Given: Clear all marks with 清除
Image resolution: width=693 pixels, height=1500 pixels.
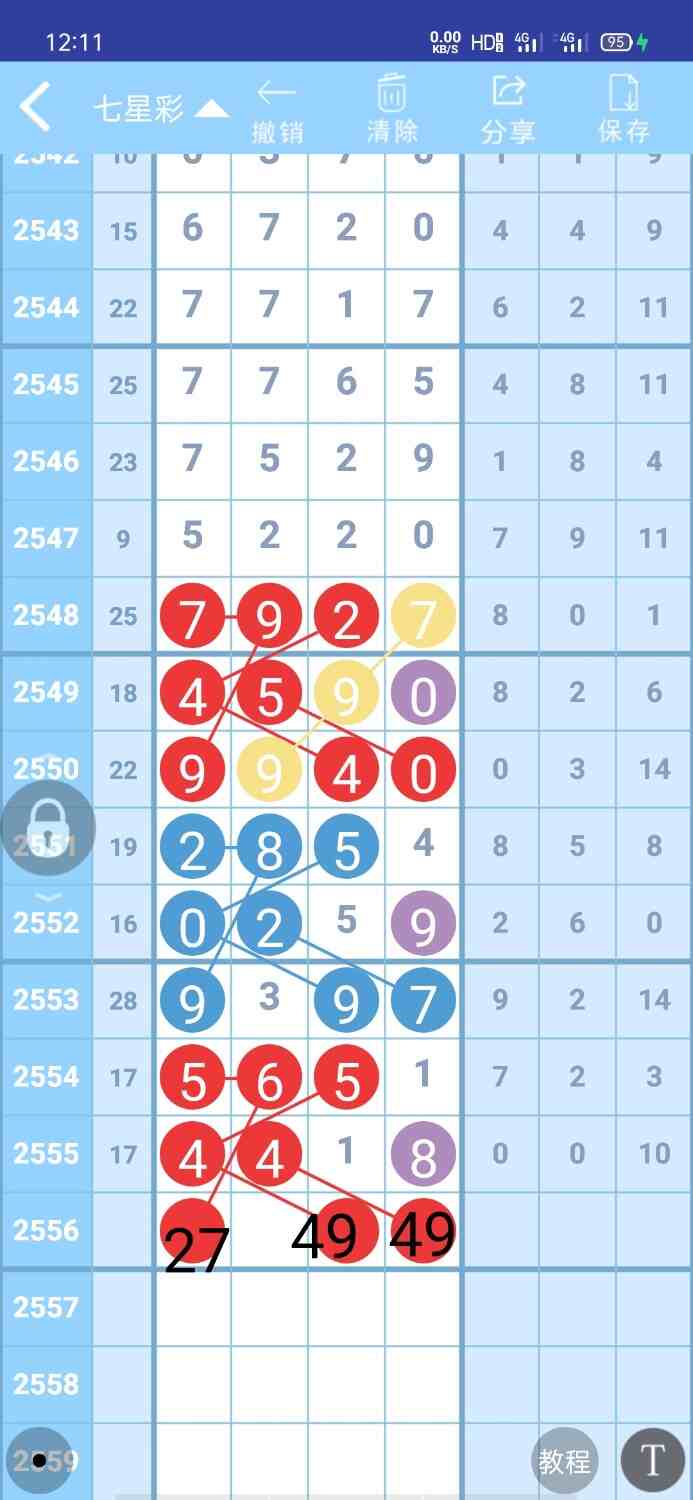Looking at the screenshot, I should (x=392, y=110).
